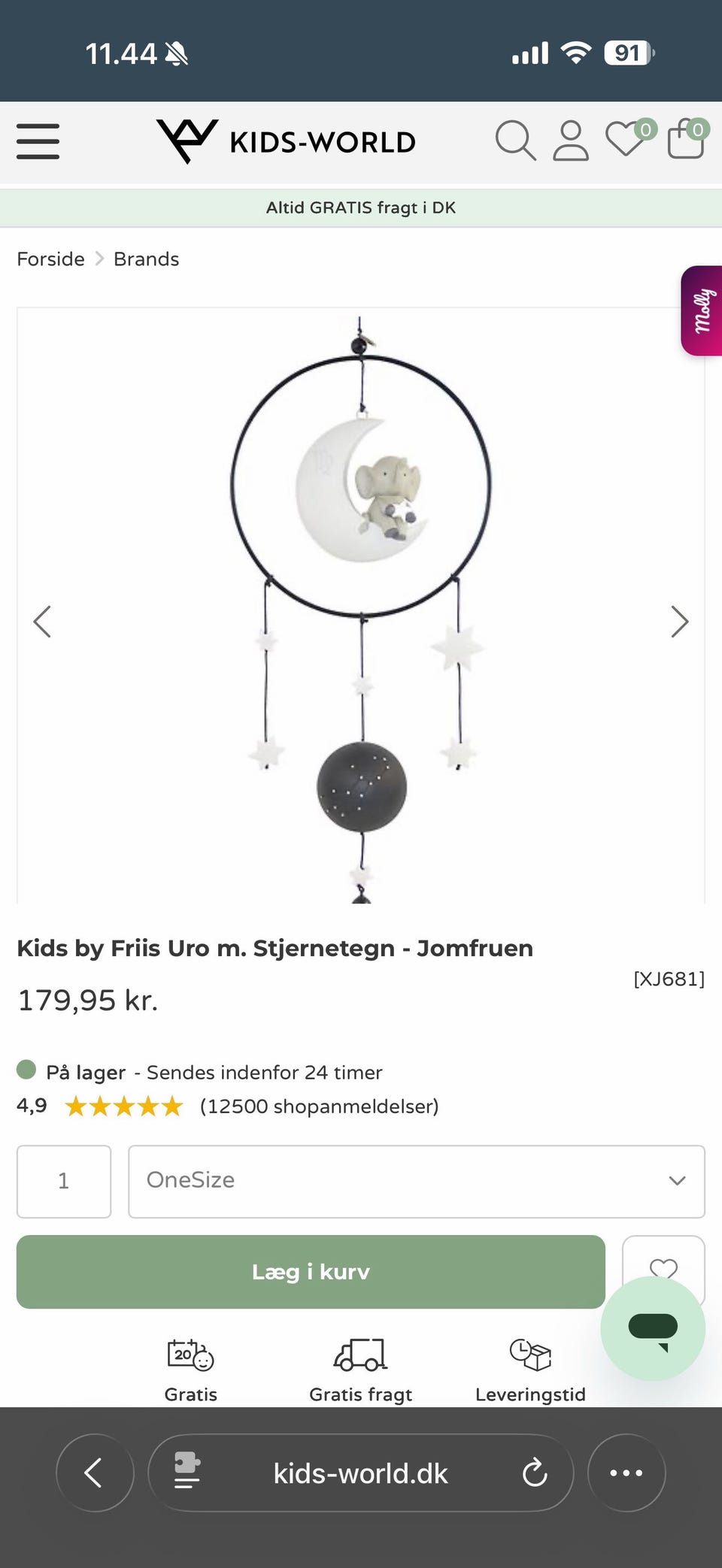Open the Molly side tab
722x1568 pixels.
point(702,310)
